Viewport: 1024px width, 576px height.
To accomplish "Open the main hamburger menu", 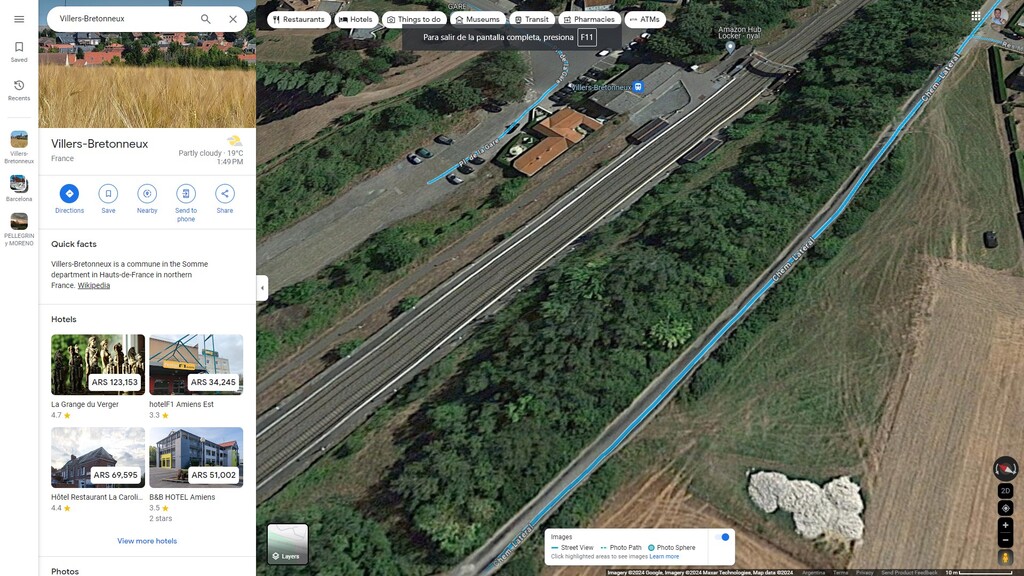I will tap(19, 19).
